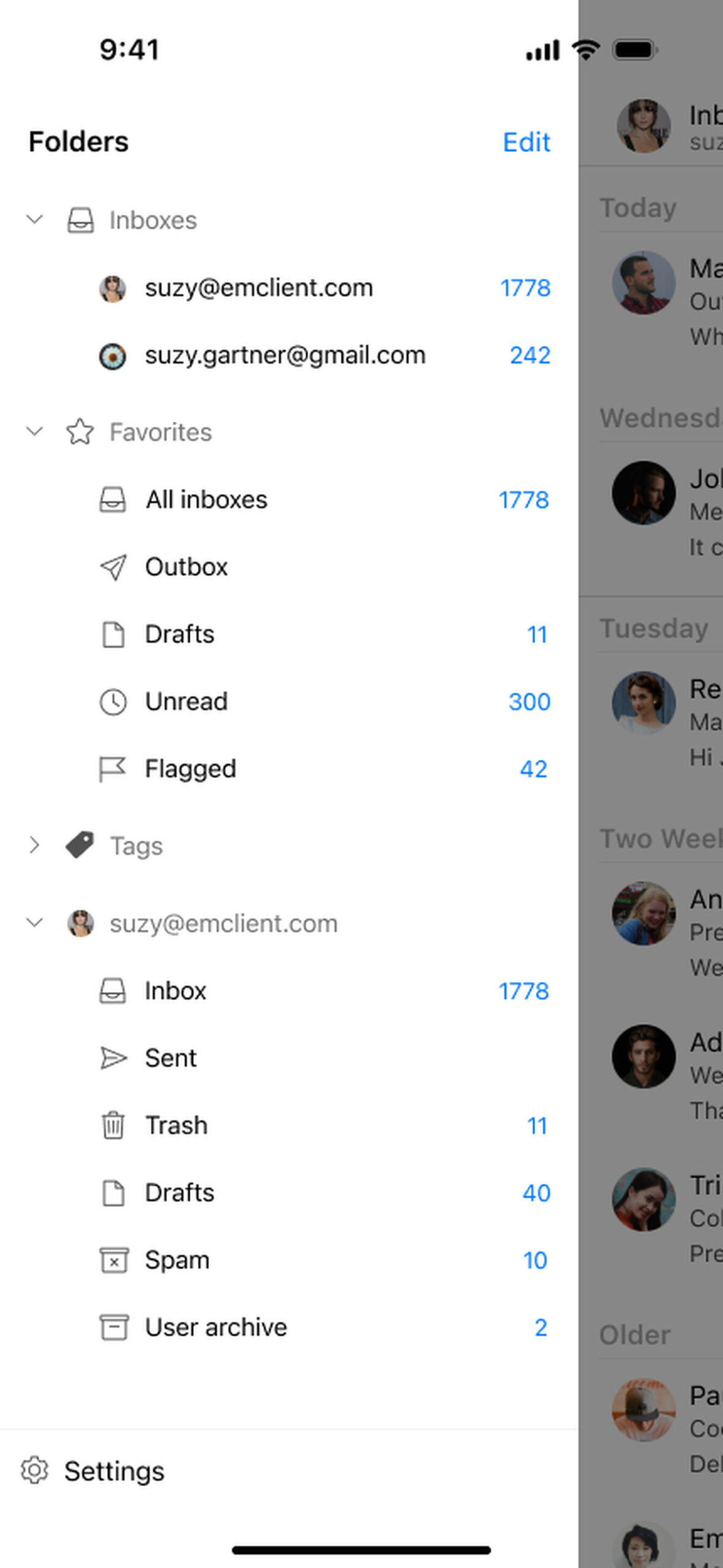
Task: Open the Outbox folder
Action: (186, 567)
